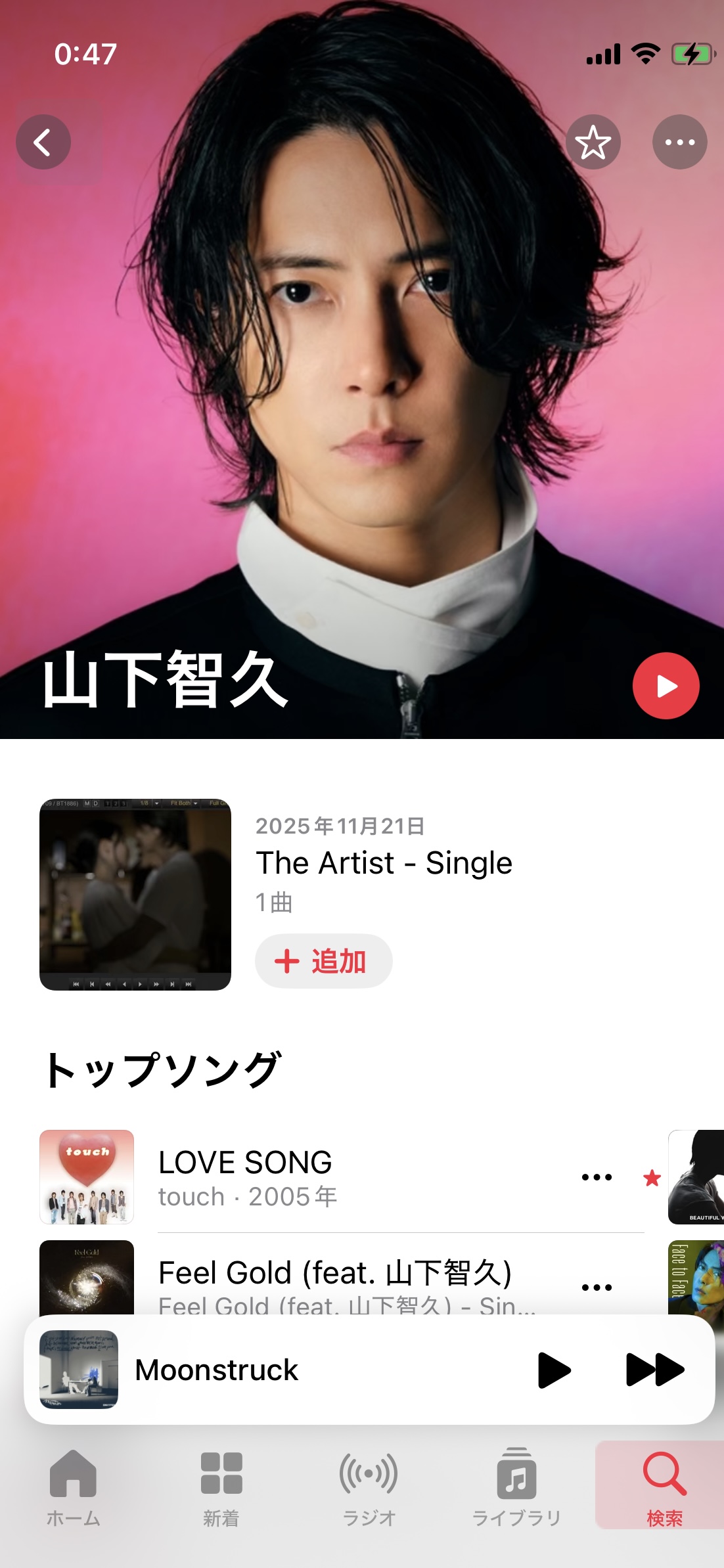This screenshot has height=1568, width=724.
Task: Resume playback of Moonstruck
Action: click(553, 1370)
